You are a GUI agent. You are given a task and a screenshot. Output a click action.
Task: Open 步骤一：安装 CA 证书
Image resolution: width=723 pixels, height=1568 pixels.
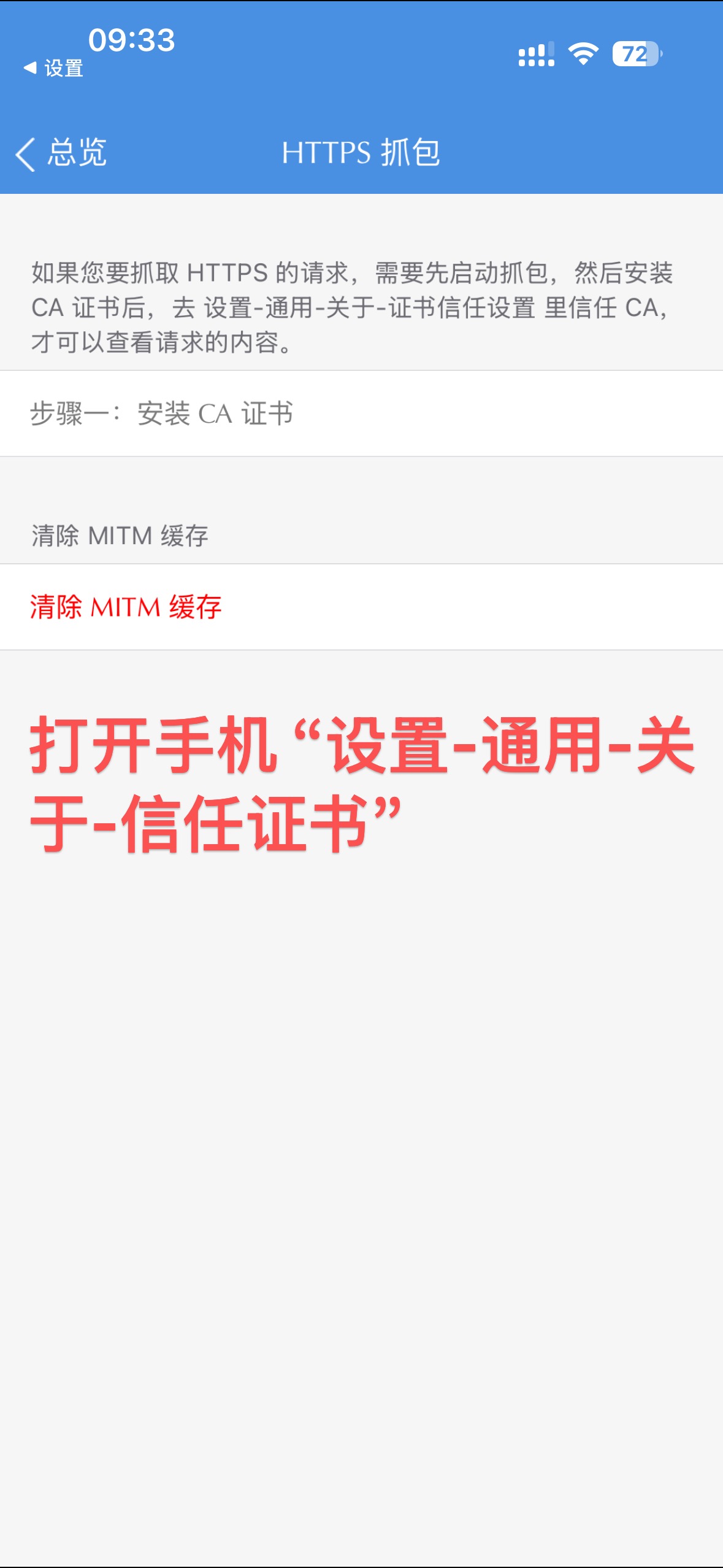click(361, 413)
